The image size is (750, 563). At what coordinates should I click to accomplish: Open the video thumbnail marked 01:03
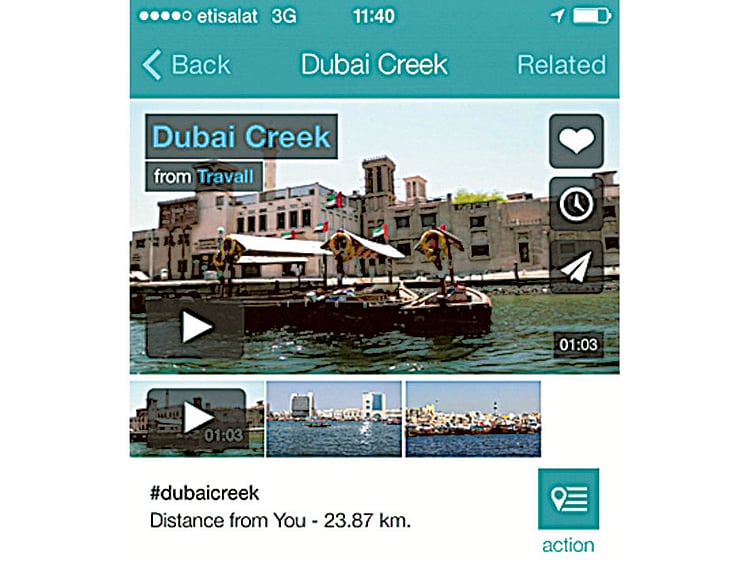click(x=197, y=418)
